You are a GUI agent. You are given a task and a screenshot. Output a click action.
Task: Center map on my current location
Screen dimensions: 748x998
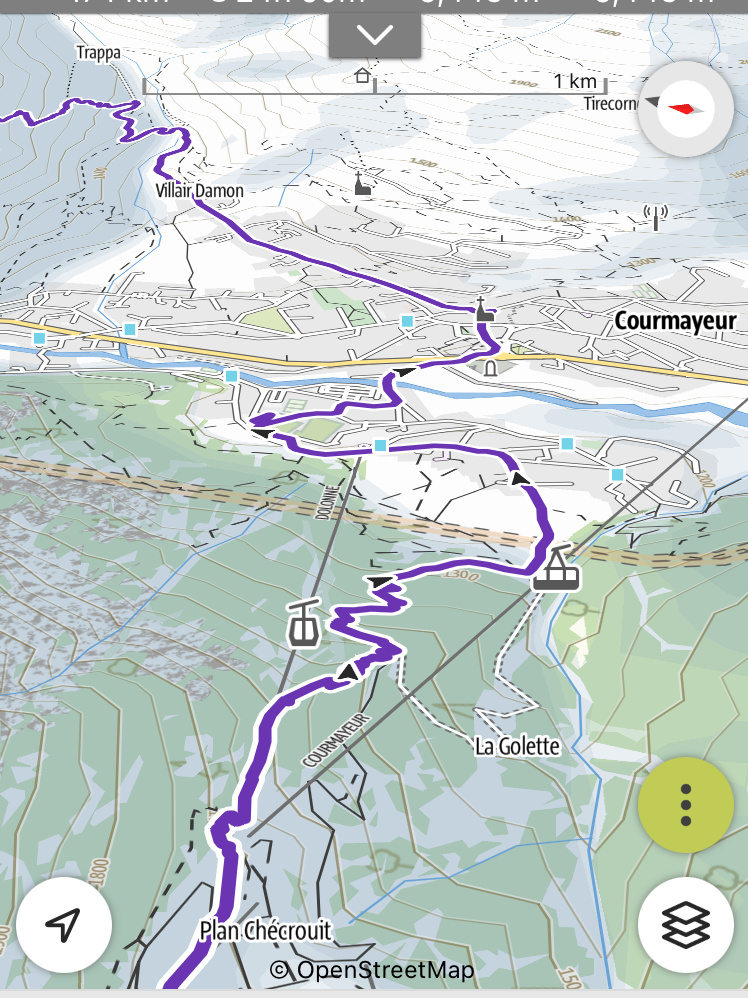63,925
